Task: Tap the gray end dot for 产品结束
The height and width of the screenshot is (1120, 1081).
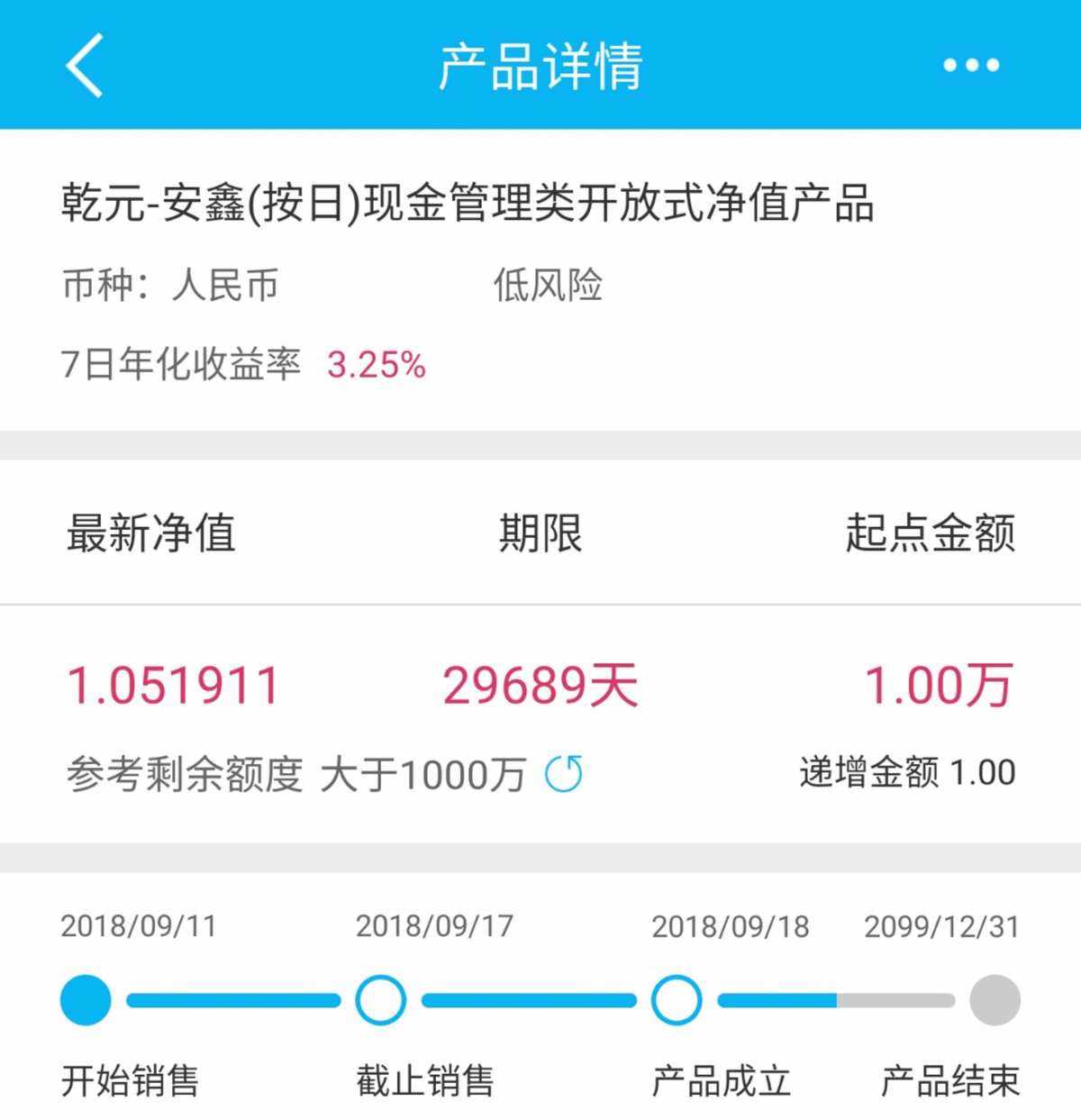Action: (x=993, y=1000)
